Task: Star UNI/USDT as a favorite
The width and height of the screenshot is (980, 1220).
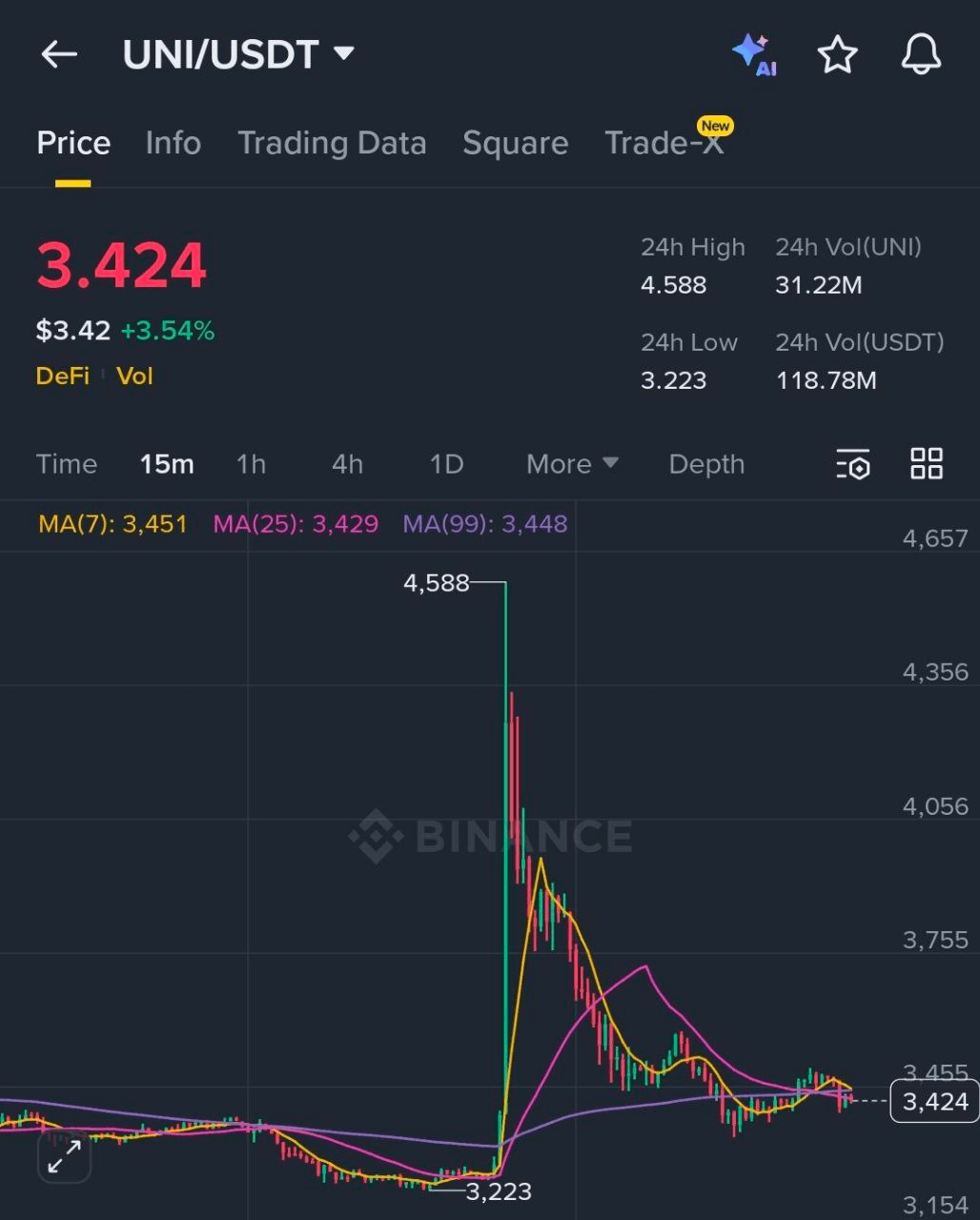Action: (x=837, y=54)
